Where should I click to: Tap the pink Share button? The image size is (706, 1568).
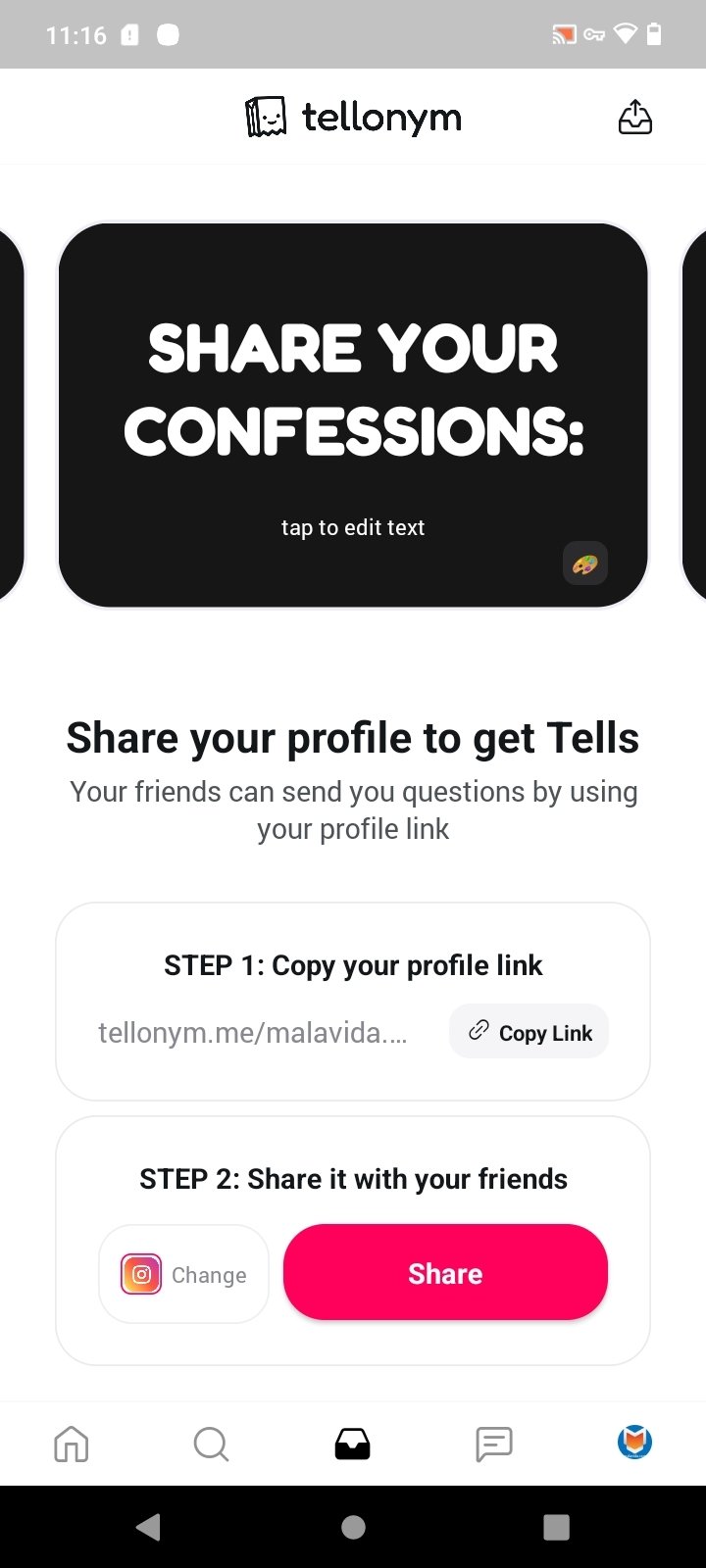click(445, 1273)
